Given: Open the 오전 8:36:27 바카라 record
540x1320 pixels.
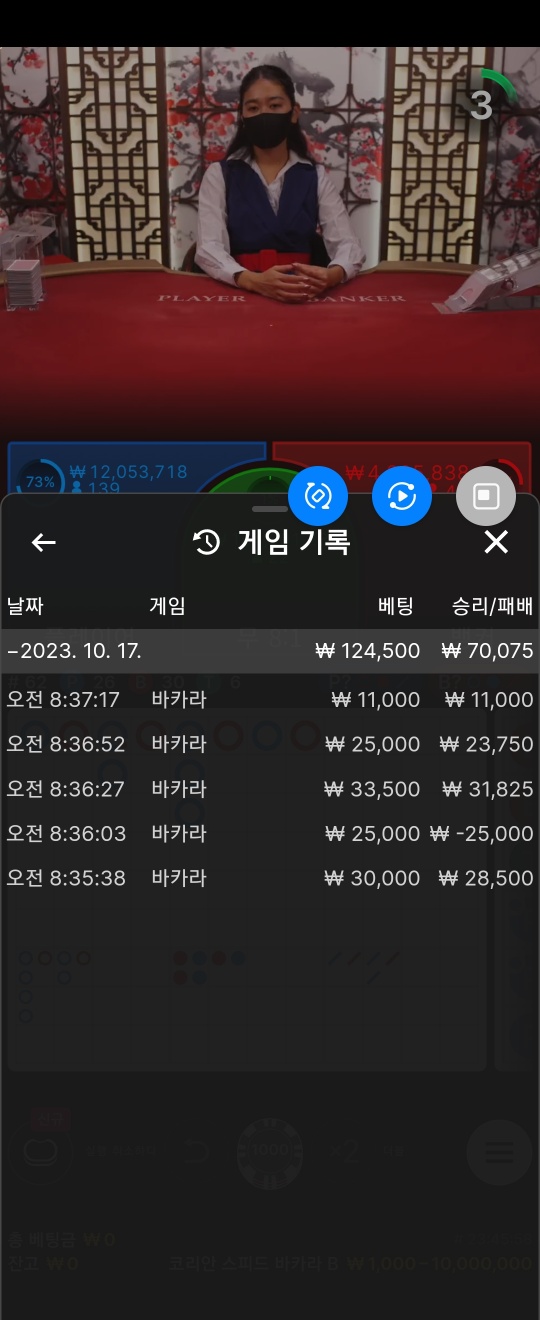Looking at the screenshot, I should point(270,789).
